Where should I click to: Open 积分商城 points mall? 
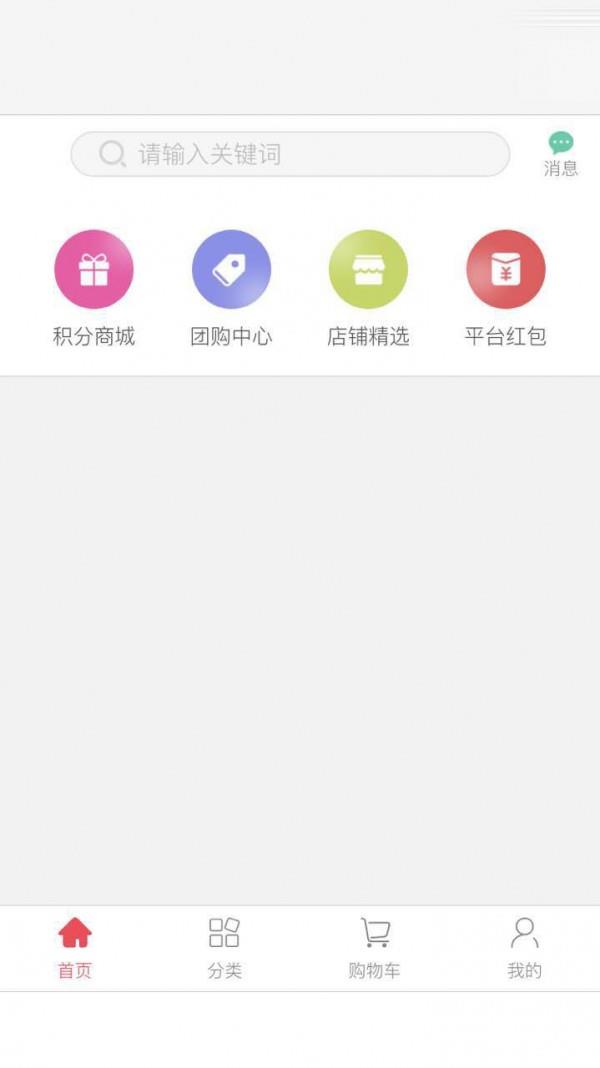click(94, 289)
